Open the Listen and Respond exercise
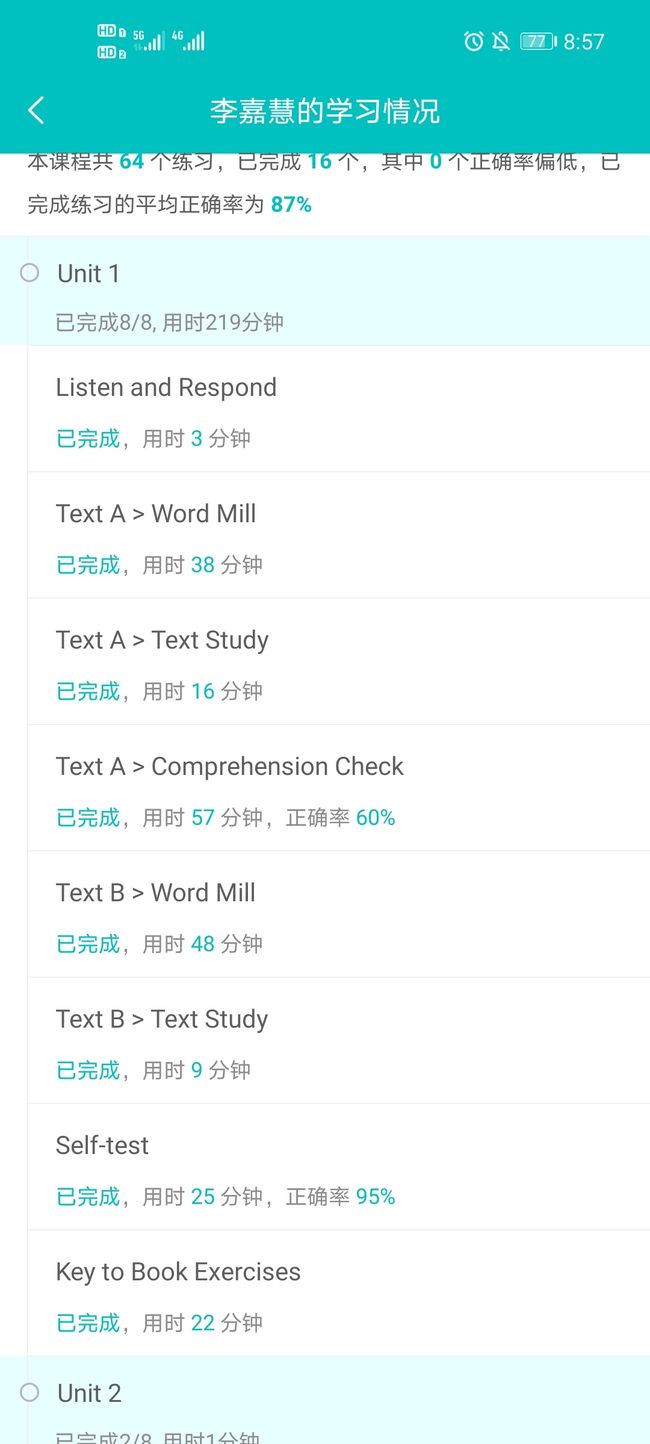The width and height of the screenshot is (650, 1444). pyautogui.click(x=339, y=409)
